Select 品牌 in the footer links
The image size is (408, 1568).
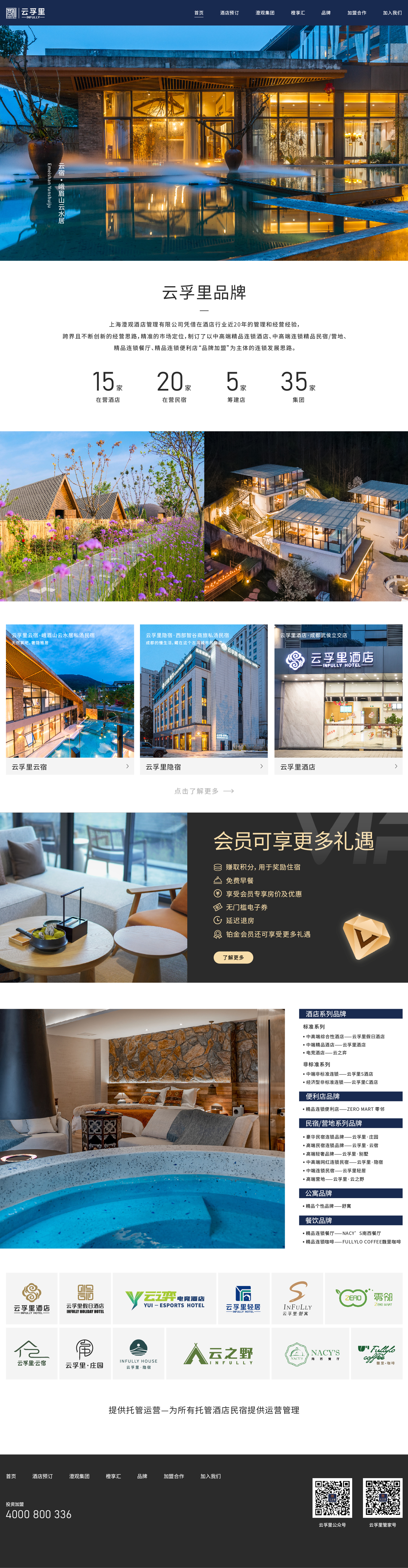pos(142,1476)
